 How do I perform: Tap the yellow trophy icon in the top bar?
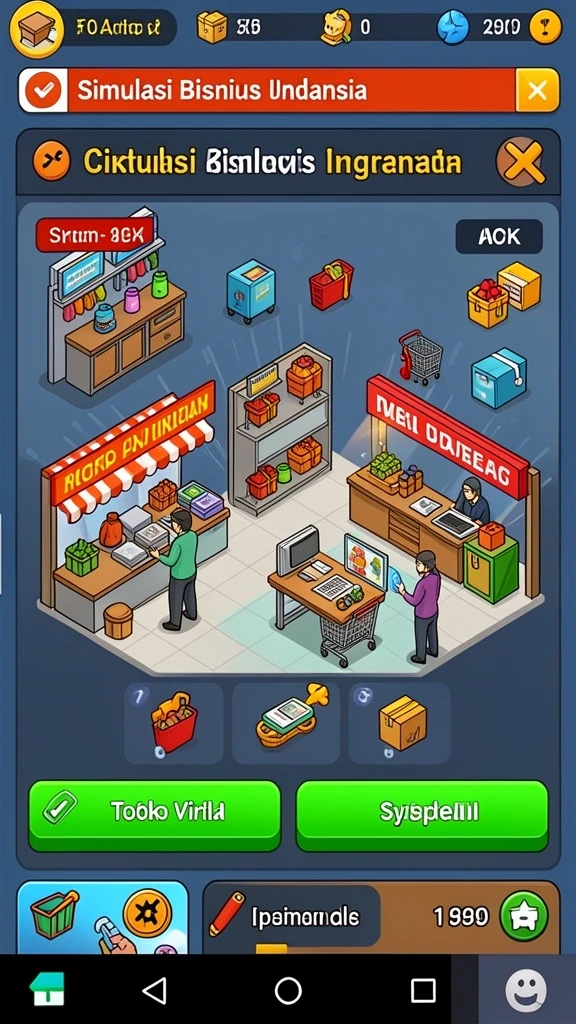(x=545, y=27)
